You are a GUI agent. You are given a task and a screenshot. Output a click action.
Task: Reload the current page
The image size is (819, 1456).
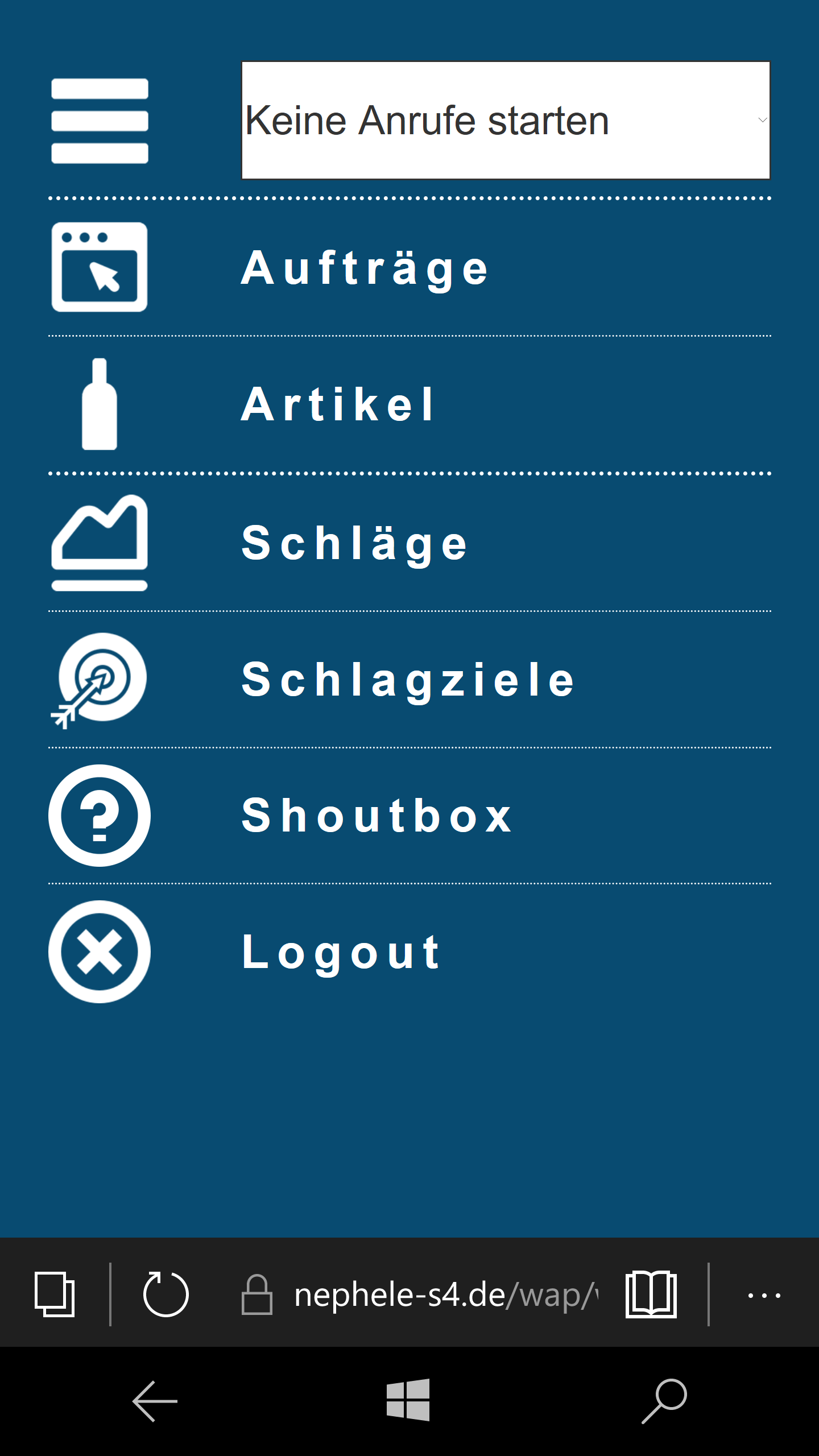[166, 1294]
